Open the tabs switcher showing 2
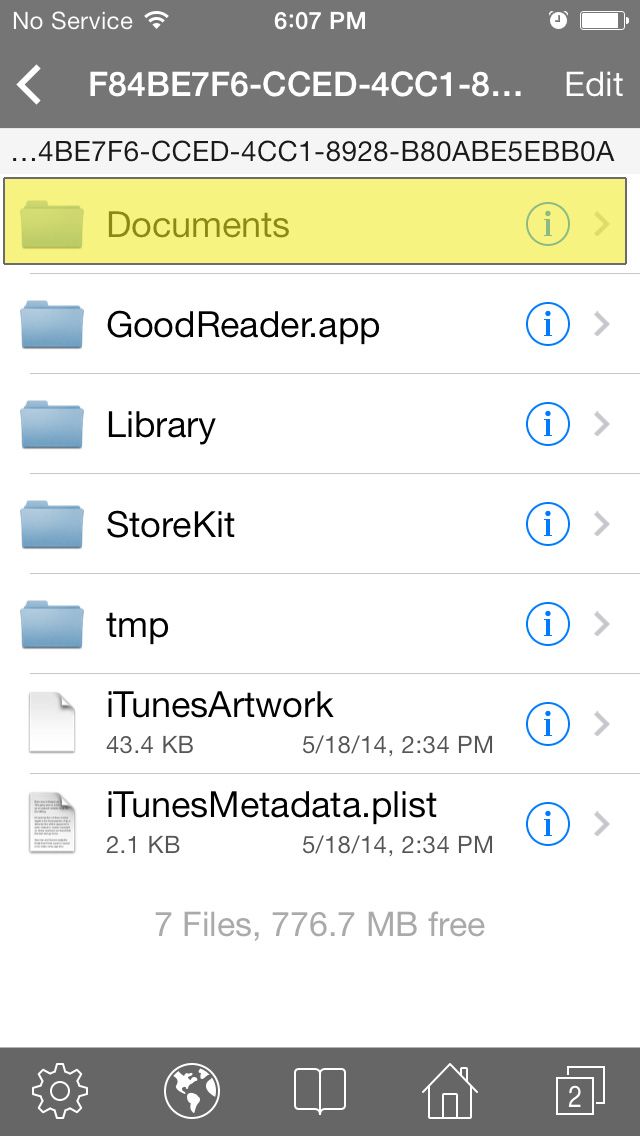640x1136 pixels. (579, 1090)
